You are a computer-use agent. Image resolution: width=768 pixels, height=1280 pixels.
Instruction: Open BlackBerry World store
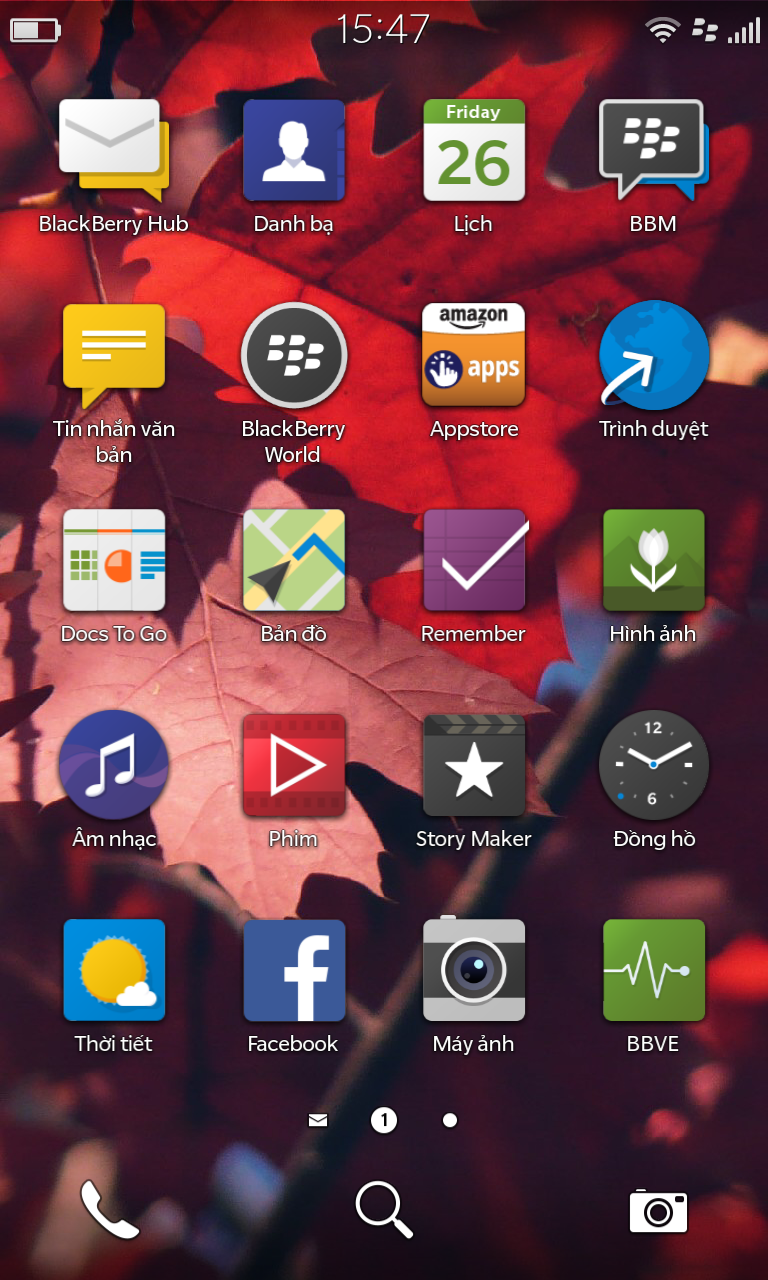293,356
